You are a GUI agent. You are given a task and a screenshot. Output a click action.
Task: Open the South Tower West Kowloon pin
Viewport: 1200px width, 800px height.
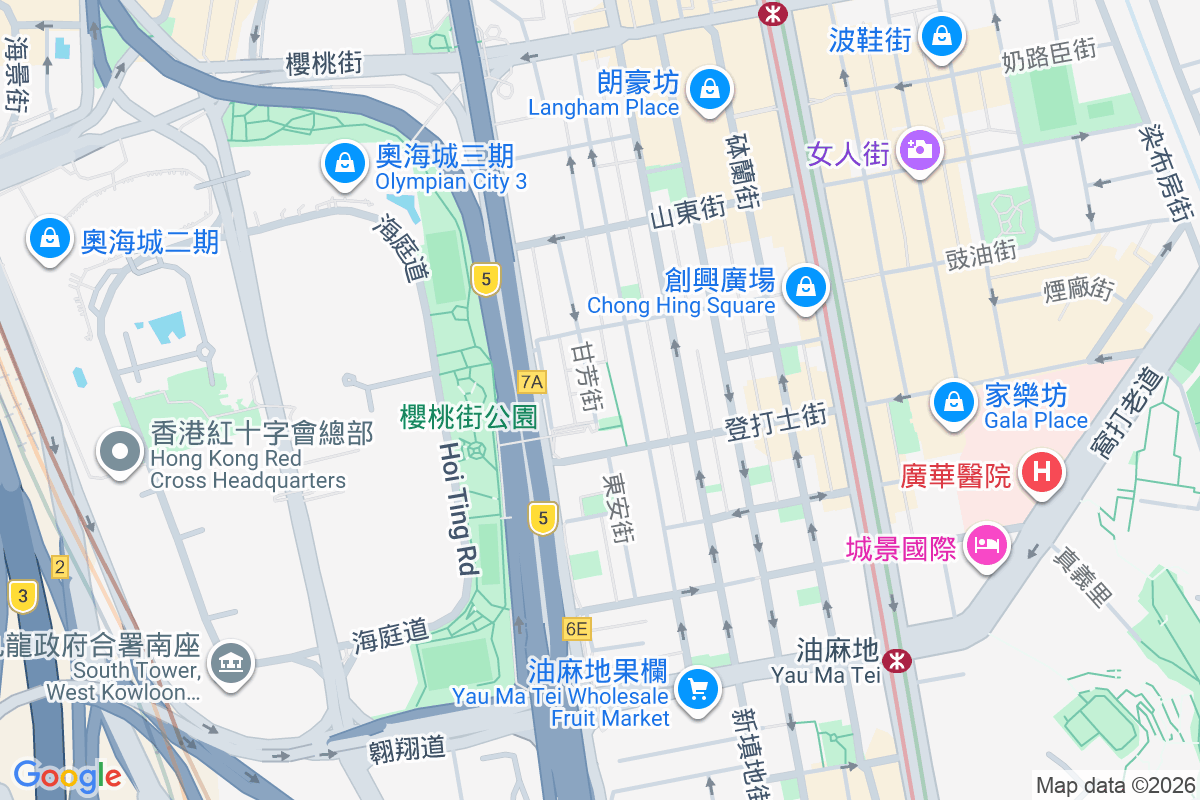pyautogui.click(x=232, y=662)
